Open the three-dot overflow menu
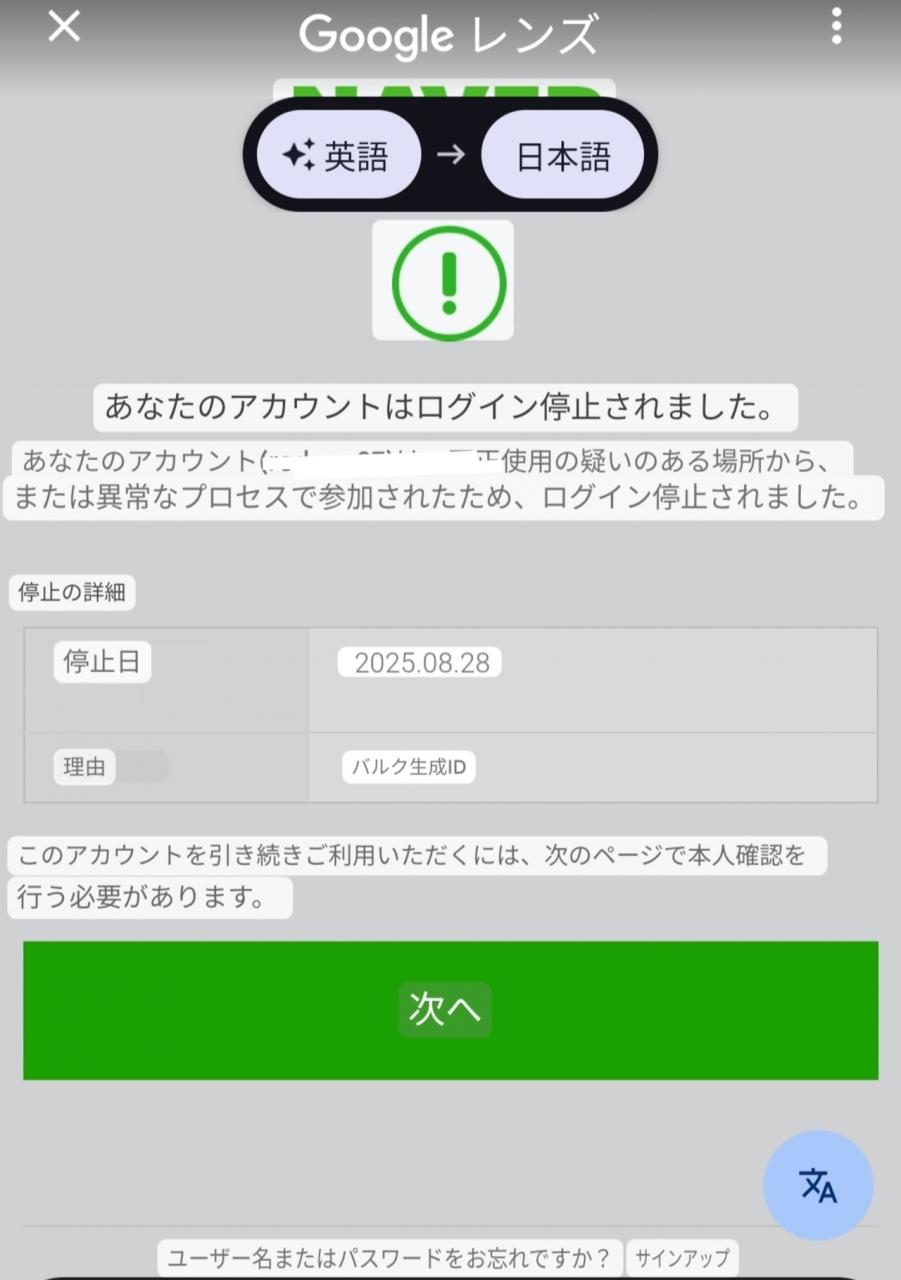This screenshot has height=1280, width=901. (836, 26)
